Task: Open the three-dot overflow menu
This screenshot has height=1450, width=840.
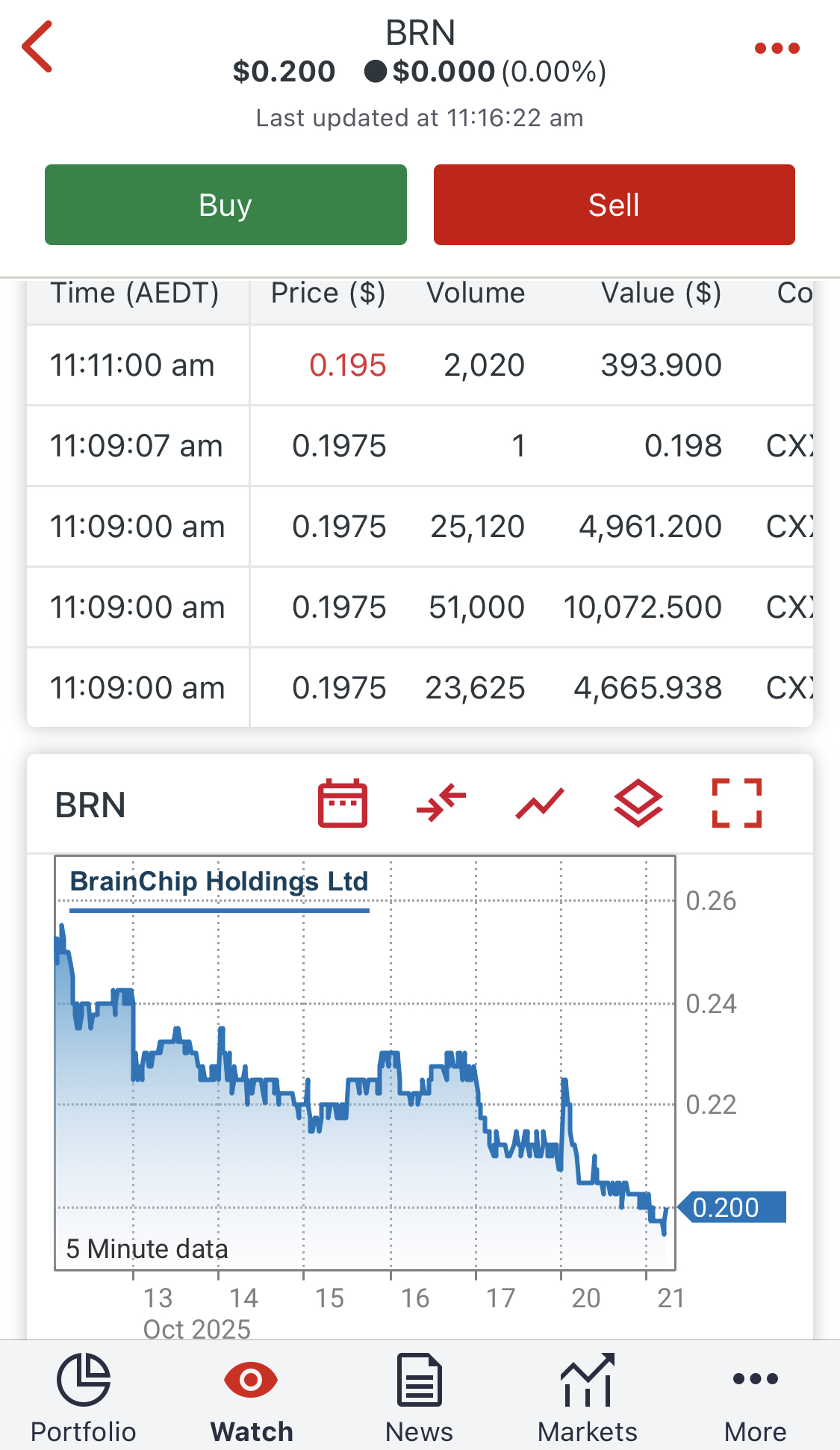Action: [x=777, y=49]
